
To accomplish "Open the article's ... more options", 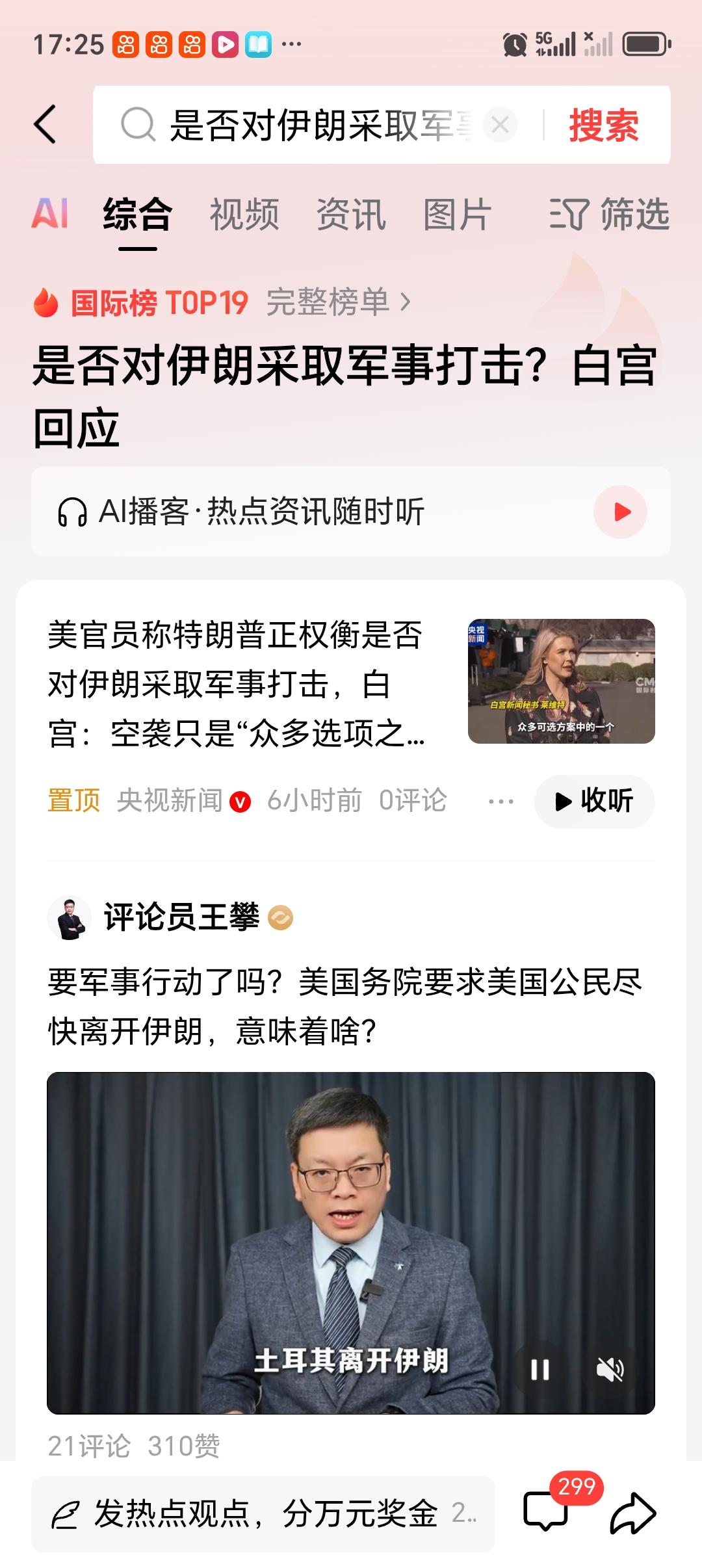I will [x=501, y=802].
